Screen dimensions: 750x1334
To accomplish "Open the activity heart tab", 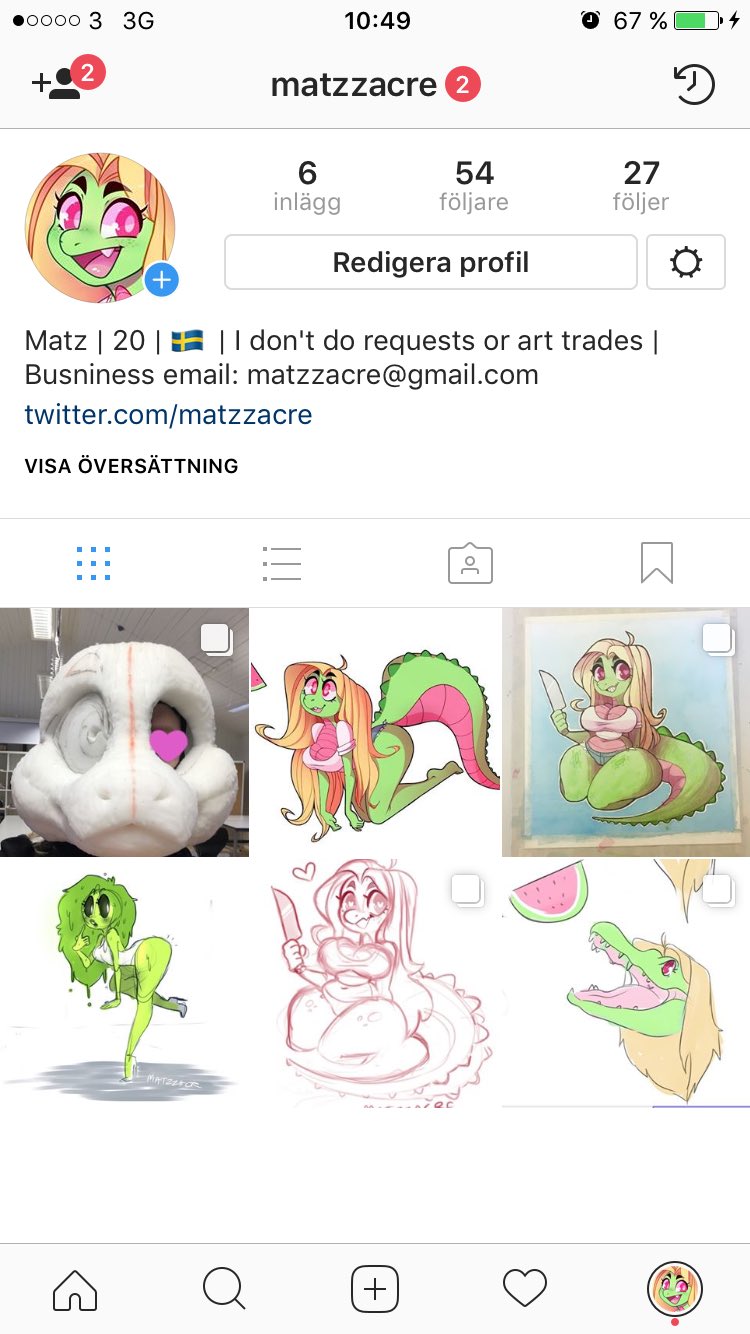I will point(525,1289).
